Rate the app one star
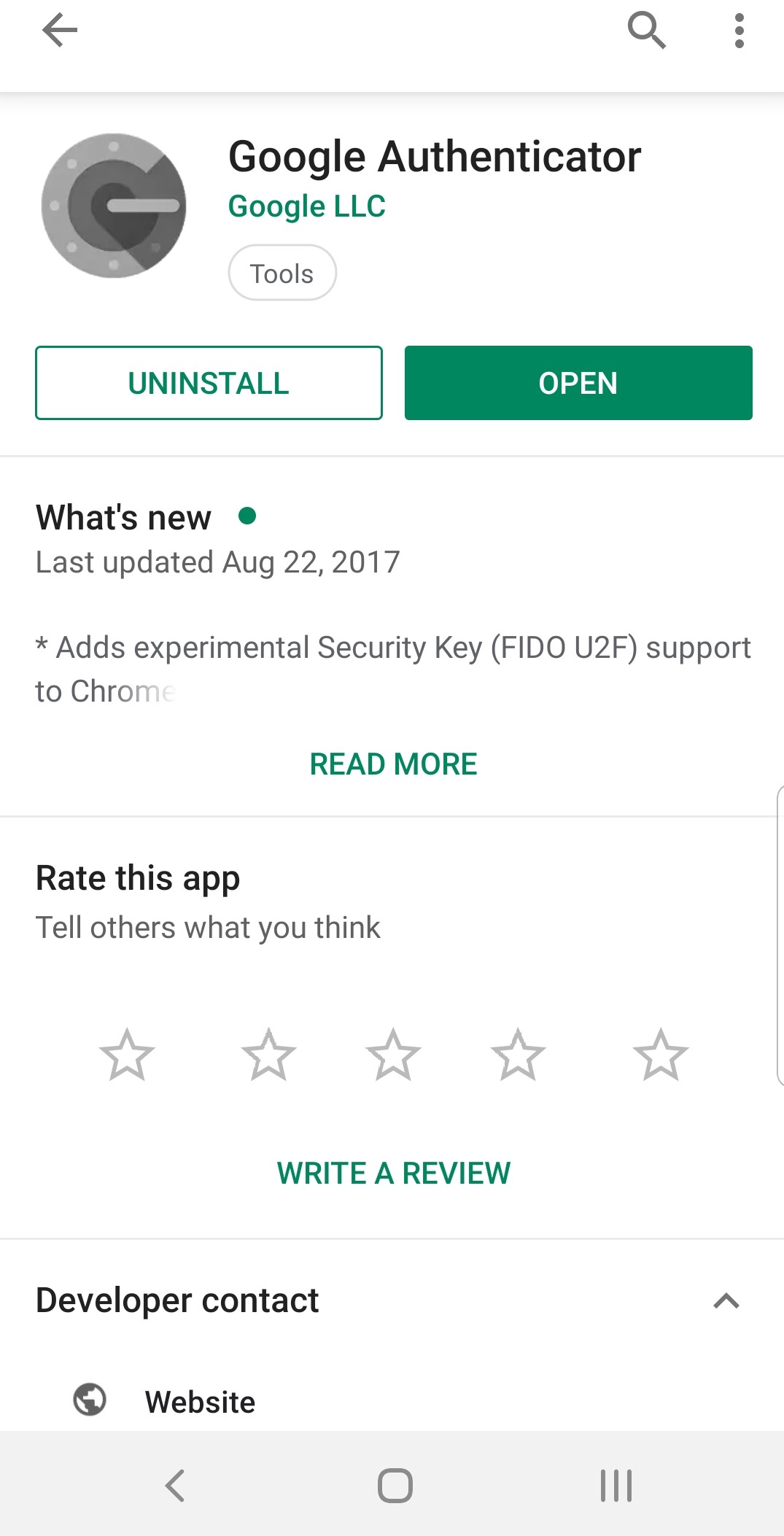Image resolution: width=784 pixels, height=1536 pixels. [x=127, y=1055]
